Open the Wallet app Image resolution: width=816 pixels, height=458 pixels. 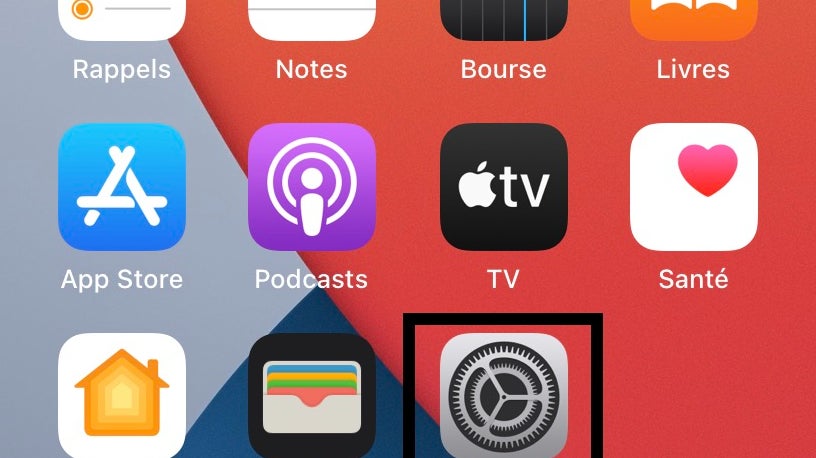(311, 396)
